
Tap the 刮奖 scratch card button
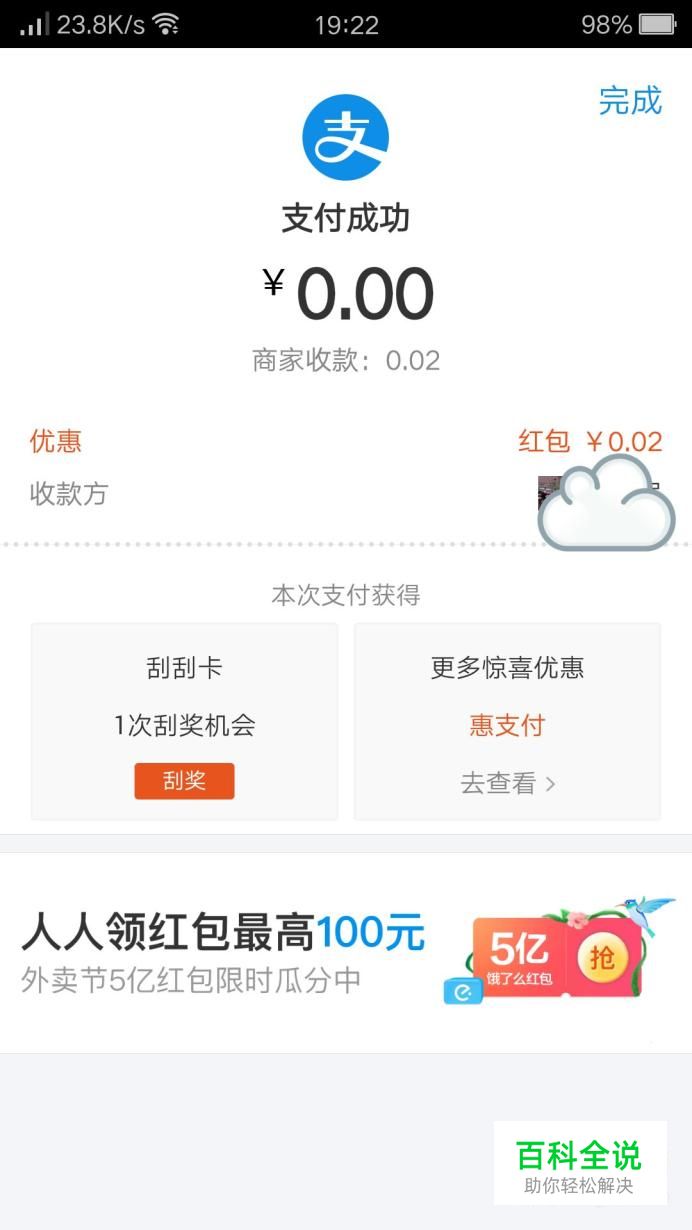(x=184, y=781)
